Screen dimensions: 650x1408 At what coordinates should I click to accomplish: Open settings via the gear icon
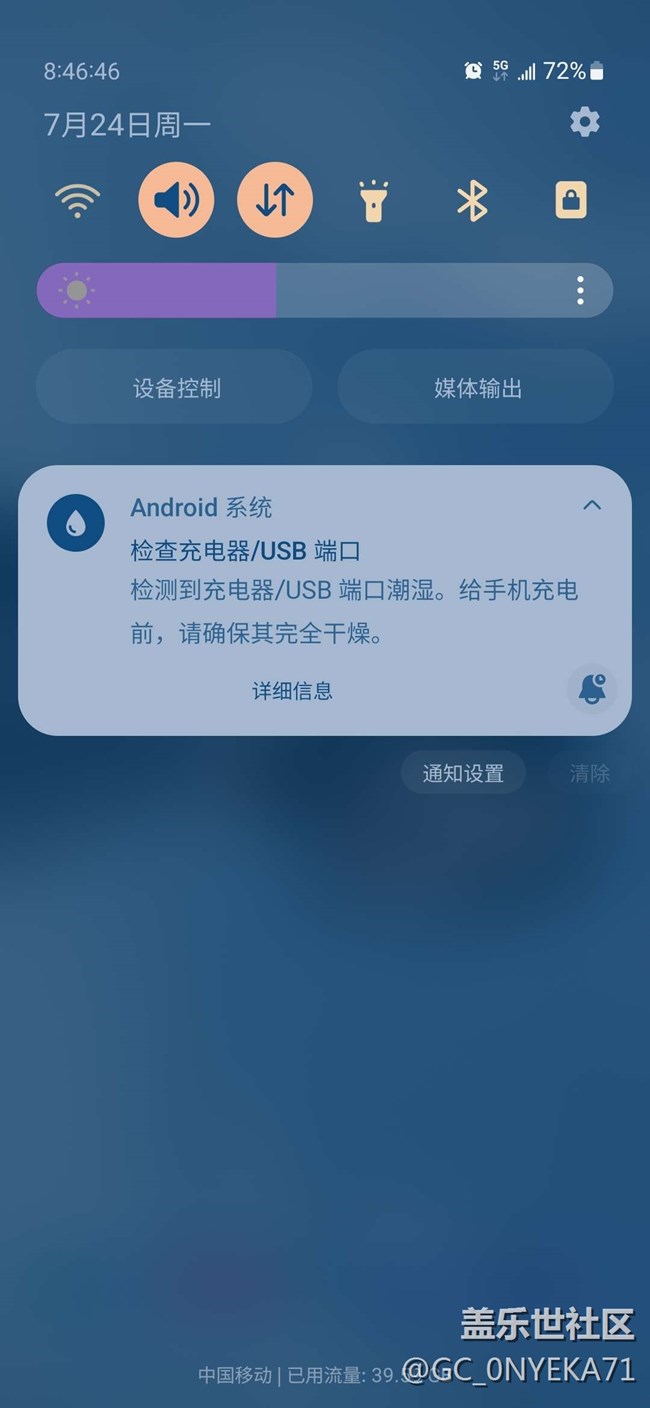pos(584,122)
